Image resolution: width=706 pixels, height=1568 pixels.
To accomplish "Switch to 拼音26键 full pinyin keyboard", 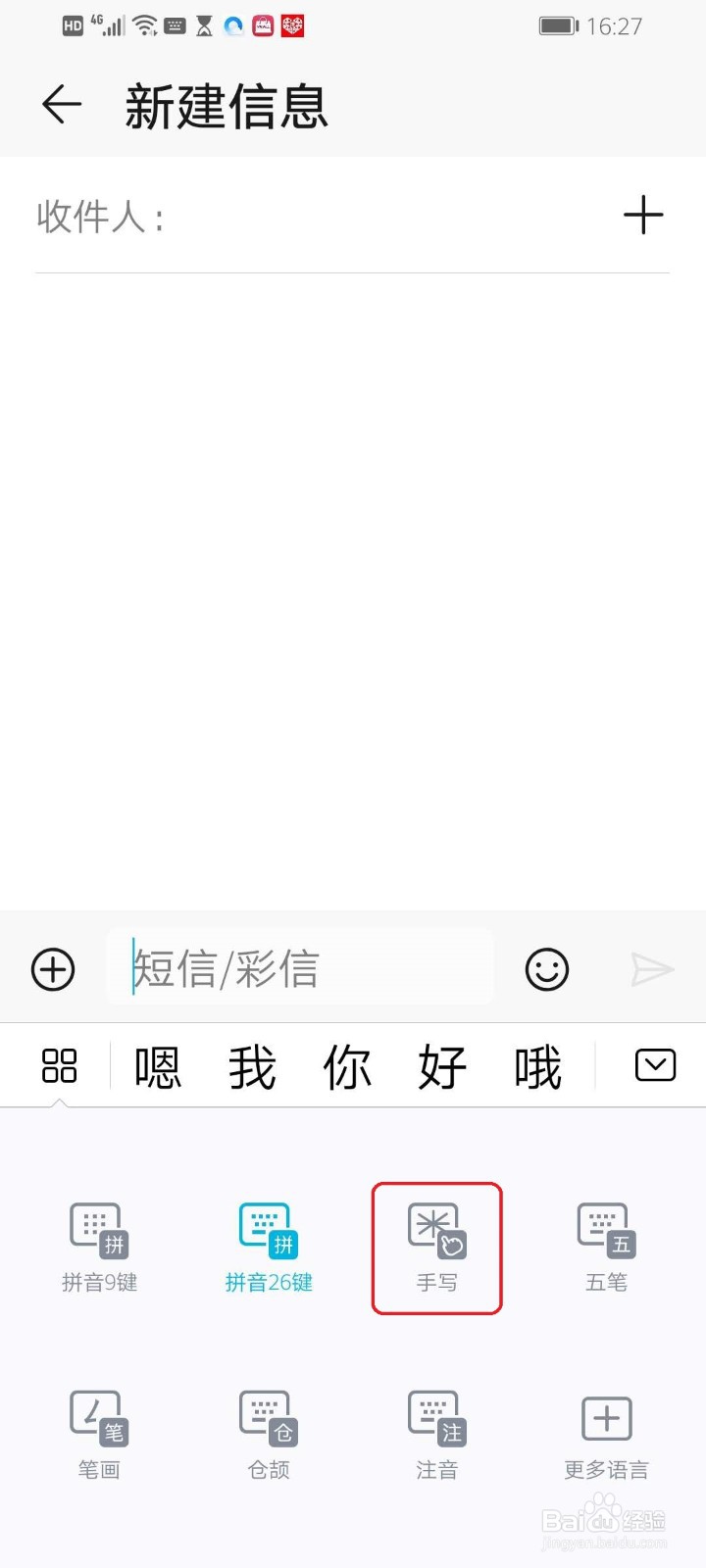I will click(x=267, y=1247).
